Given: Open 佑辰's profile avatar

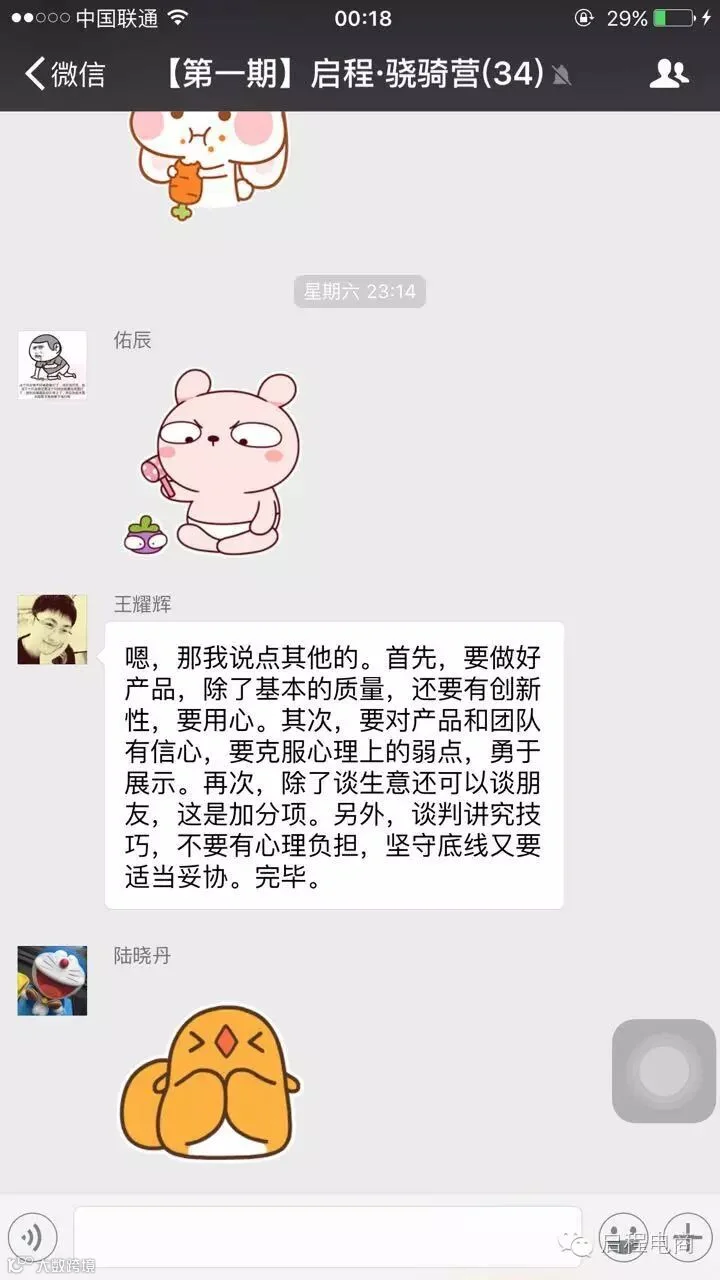Looking at the screenshot, I should 52,365.
